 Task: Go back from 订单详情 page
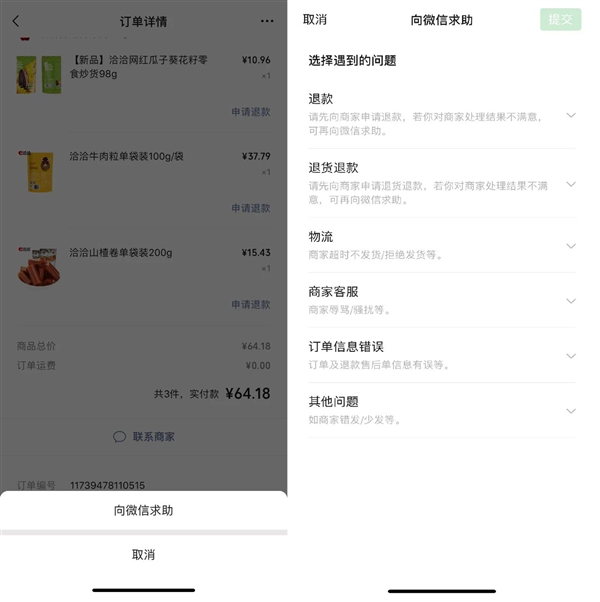(x=16, y=21)
